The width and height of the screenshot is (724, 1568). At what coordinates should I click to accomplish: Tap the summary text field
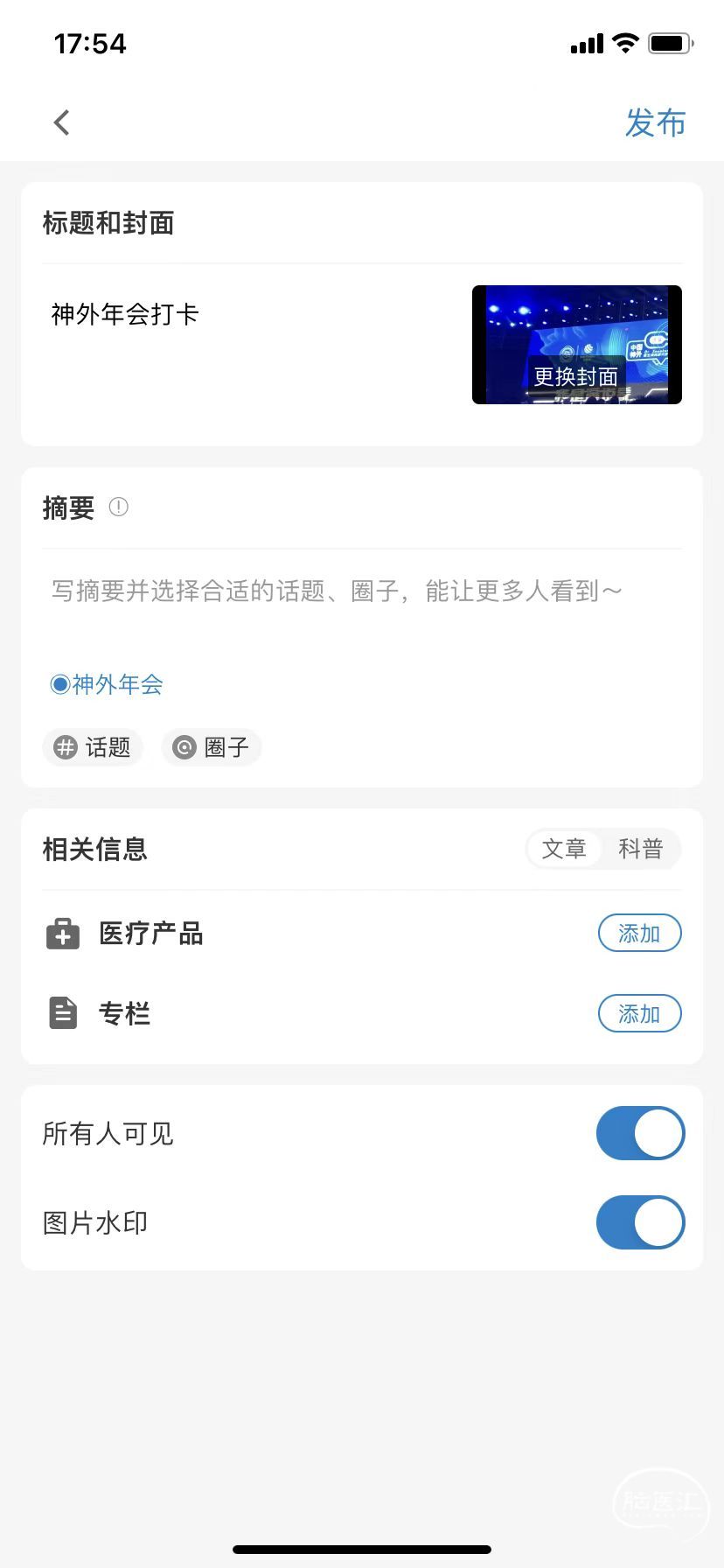pos(337,591)
